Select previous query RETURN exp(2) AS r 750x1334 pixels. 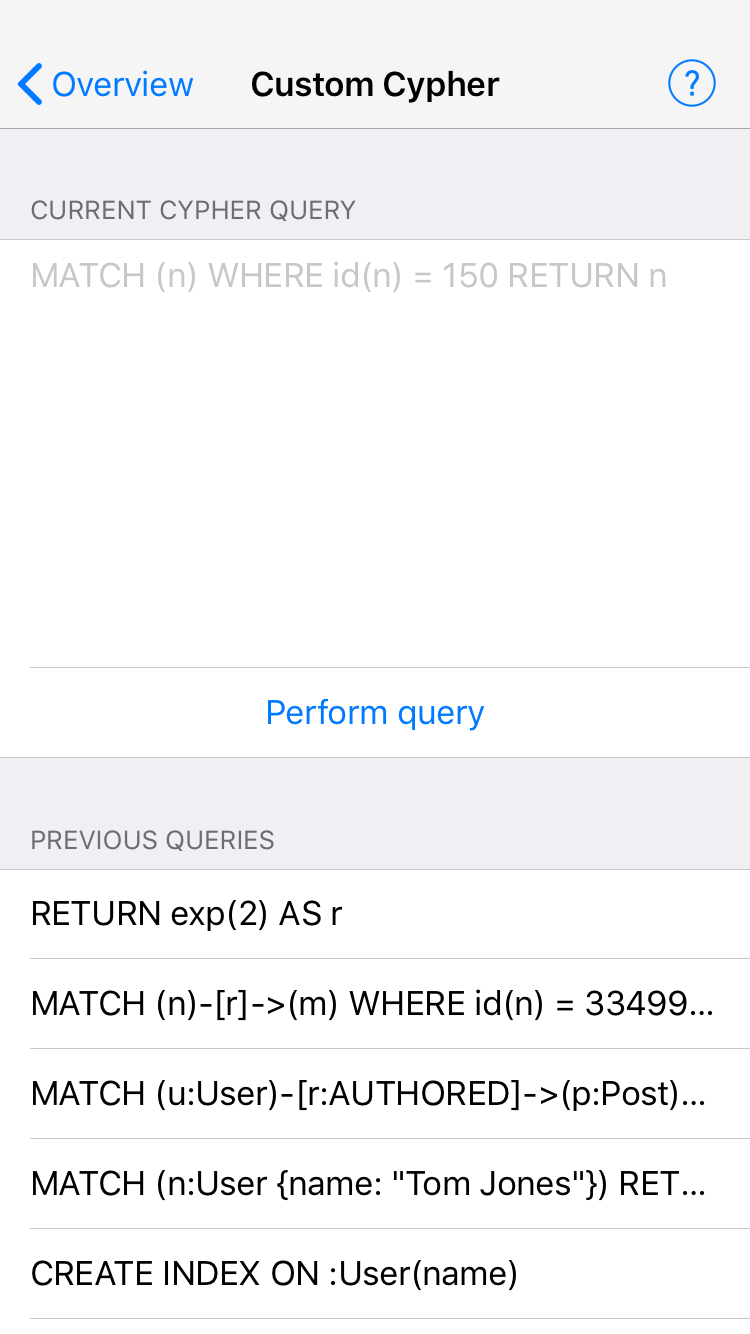click(x=375, y=914)
